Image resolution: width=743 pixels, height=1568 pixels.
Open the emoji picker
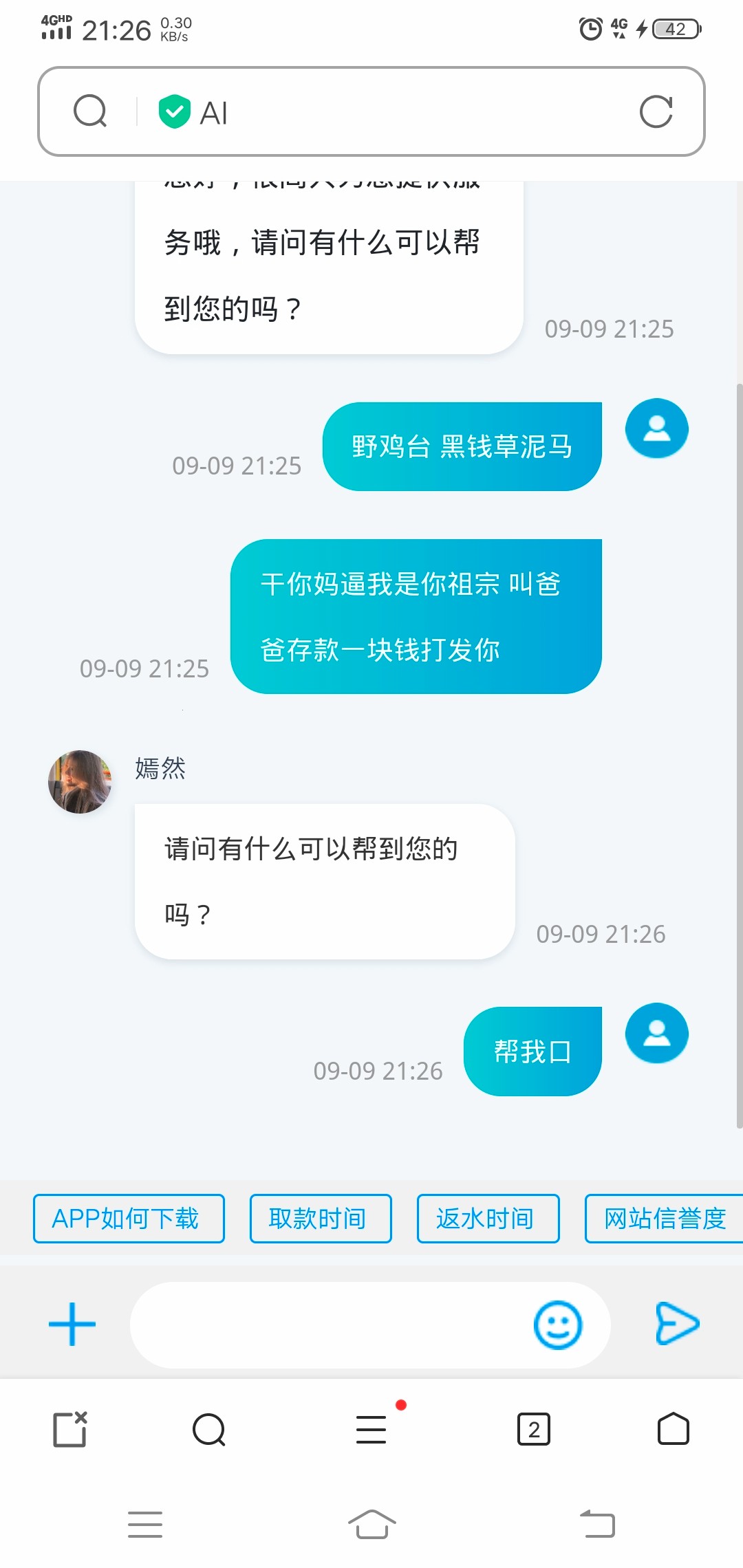557,1325
